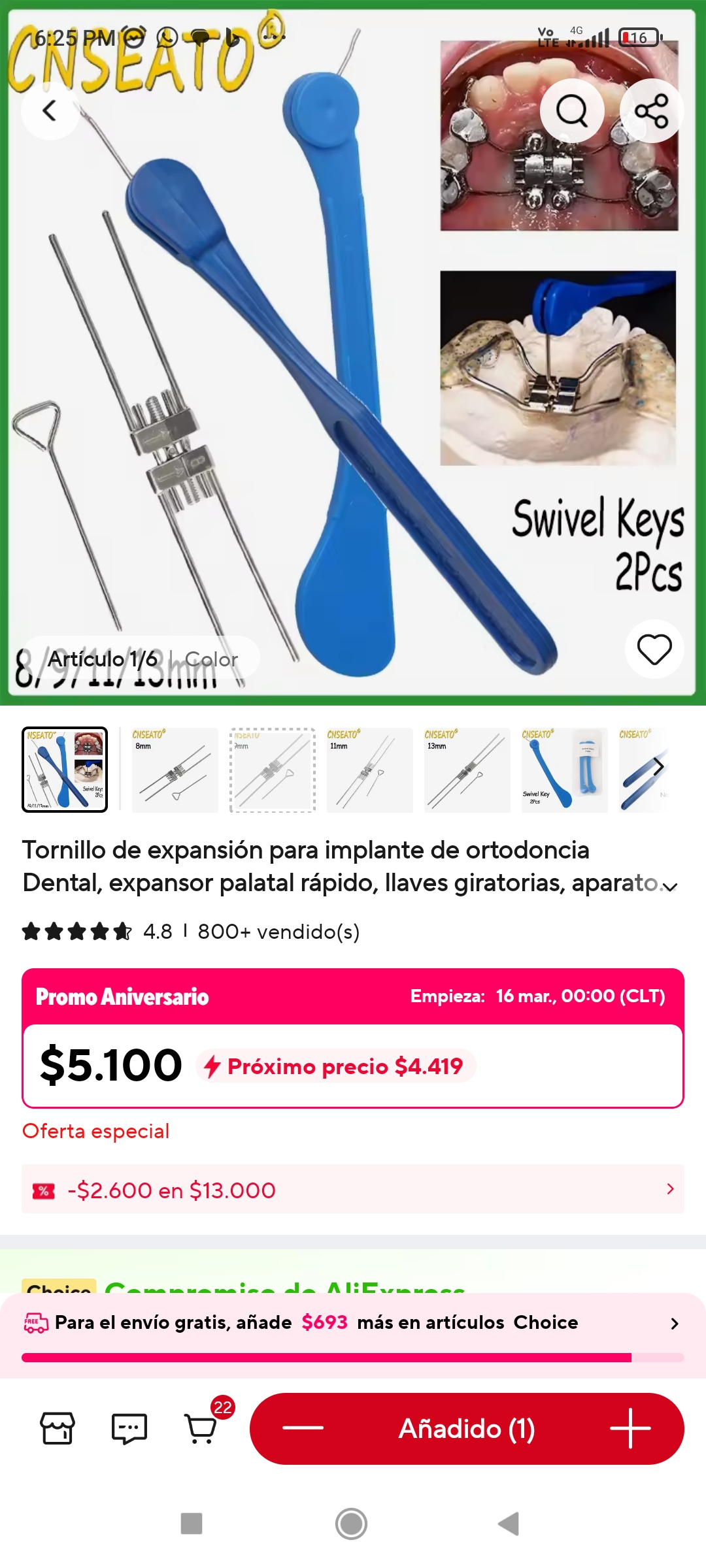Share this product
Screen dimensions: 706x1568
tap(651, 110)
